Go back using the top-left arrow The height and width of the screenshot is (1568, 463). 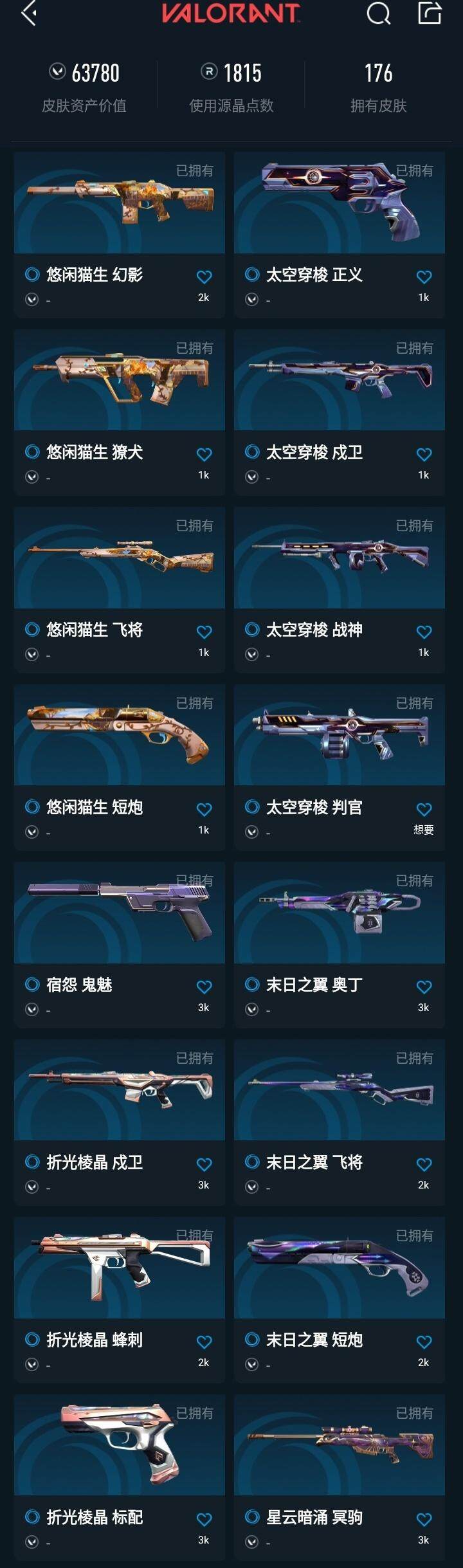[29, 14]
